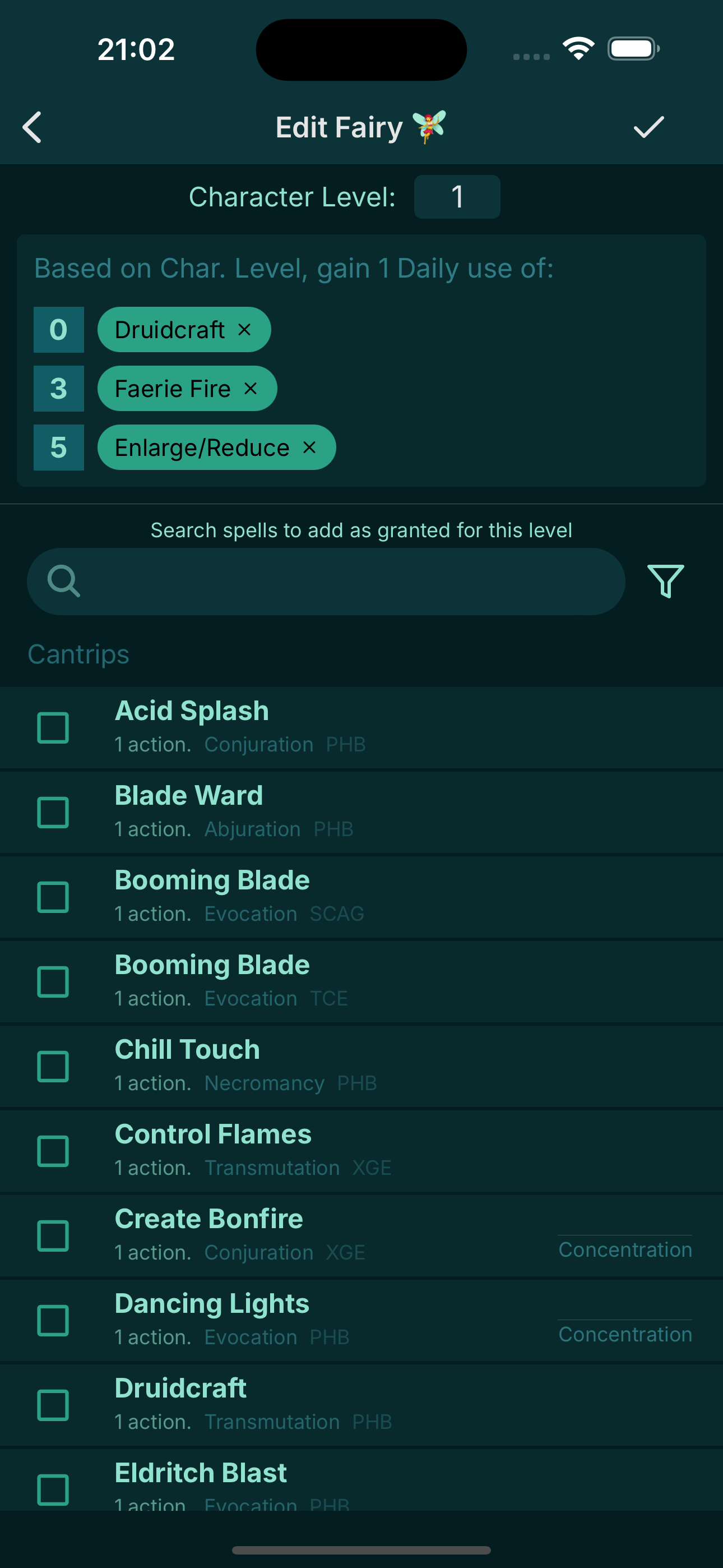Select the level 5 badge beside Enlarge/Reduce
This screenshot has height=1568, width=723.
click(x=58, y=448)
